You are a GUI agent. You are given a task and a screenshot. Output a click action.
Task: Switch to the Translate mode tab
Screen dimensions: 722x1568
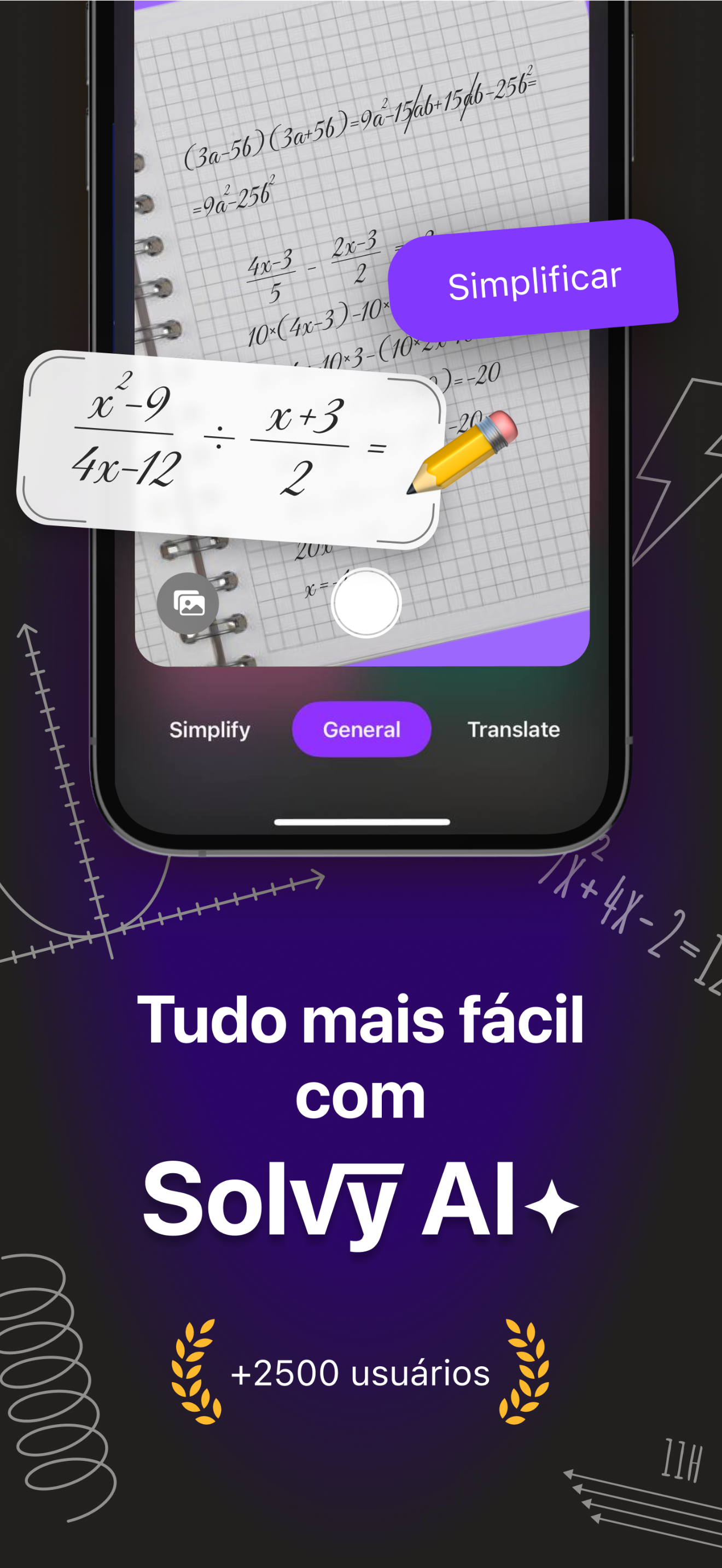pyautogui.click(x=513, y=729)
